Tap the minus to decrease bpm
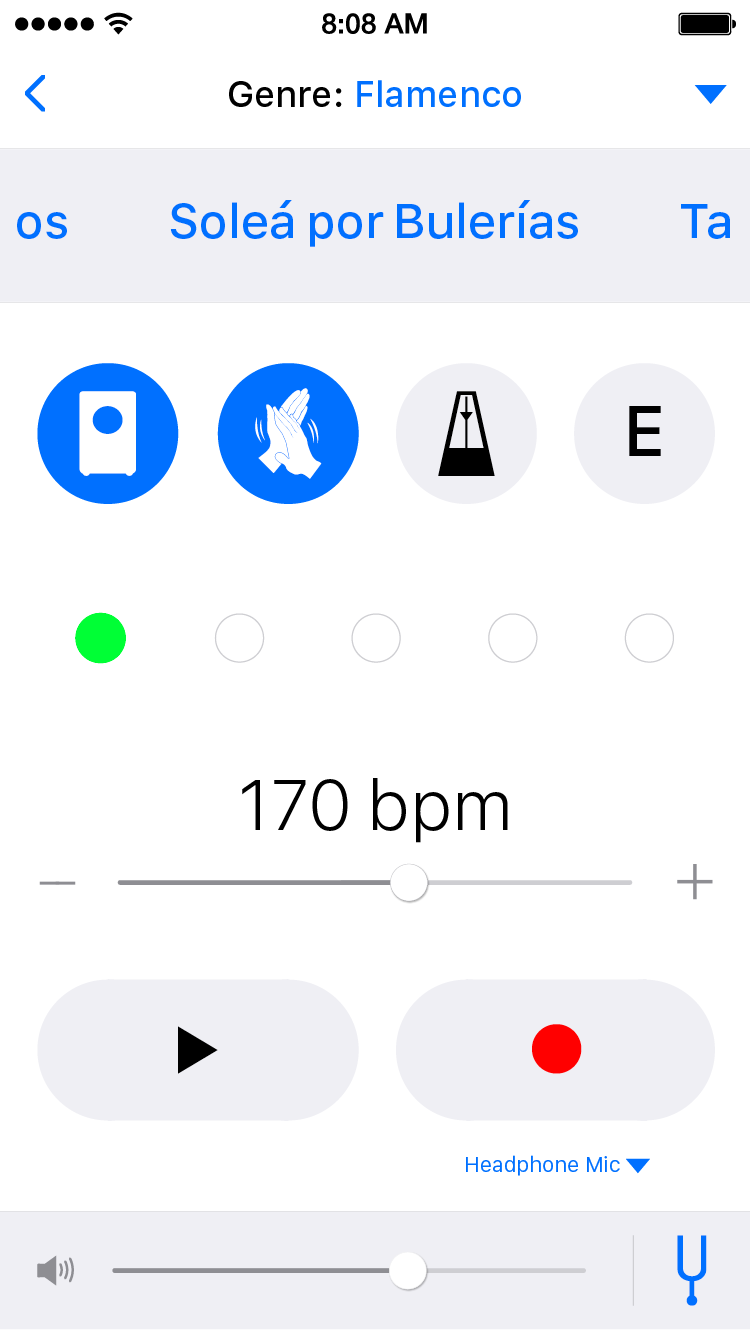 point(57,882)
